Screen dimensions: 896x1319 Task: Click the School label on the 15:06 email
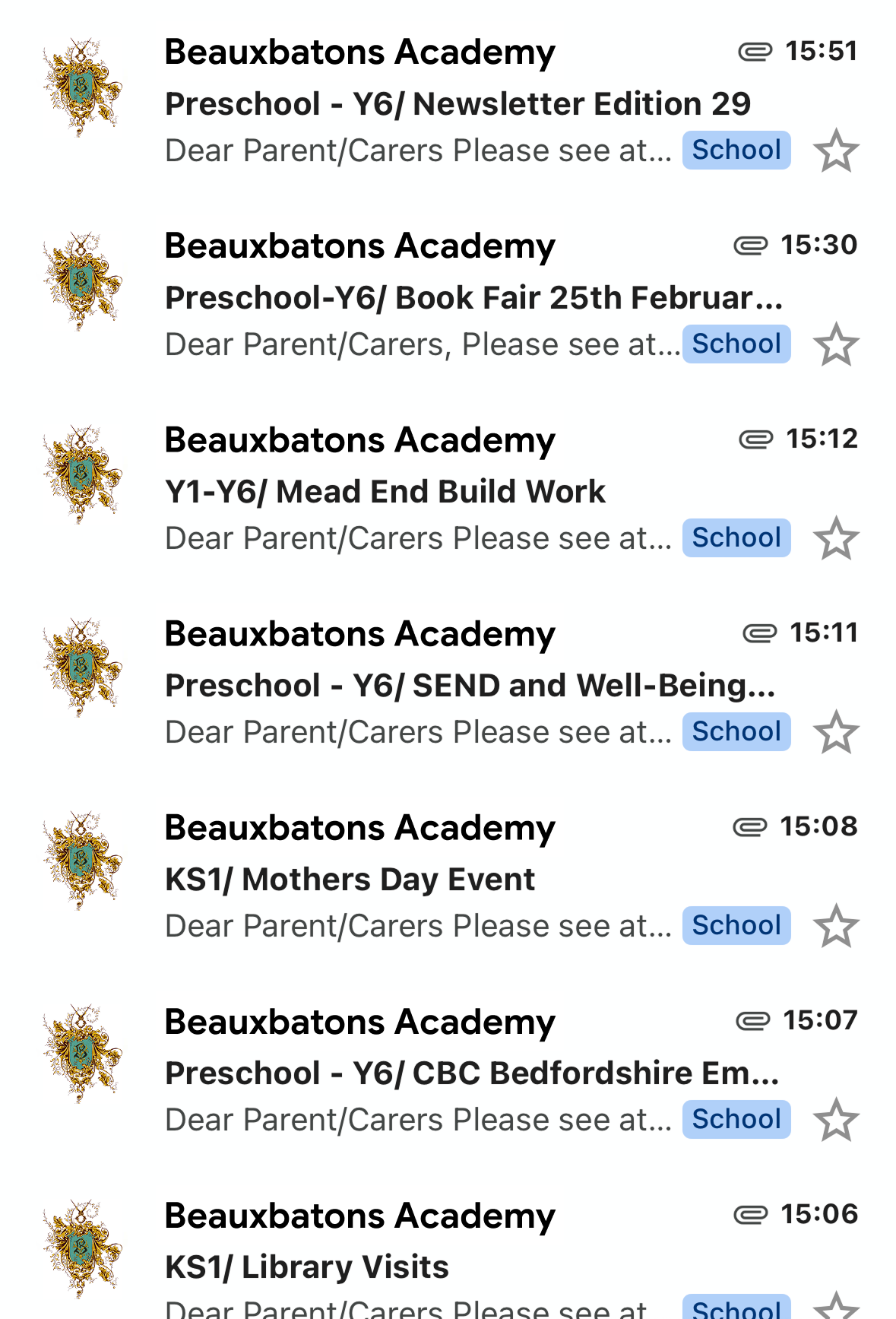[x=735, y=1309]
